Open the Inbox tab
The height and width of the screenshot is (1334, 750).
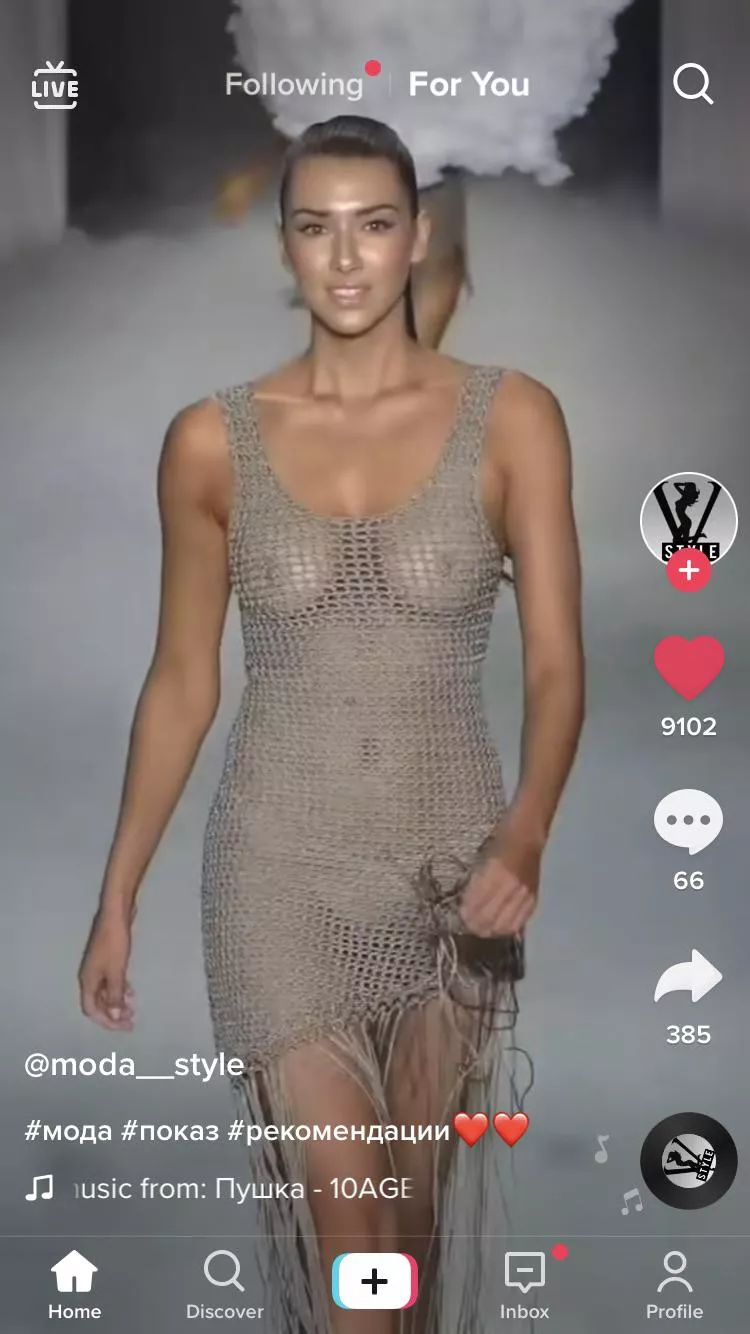point(525,1283)
